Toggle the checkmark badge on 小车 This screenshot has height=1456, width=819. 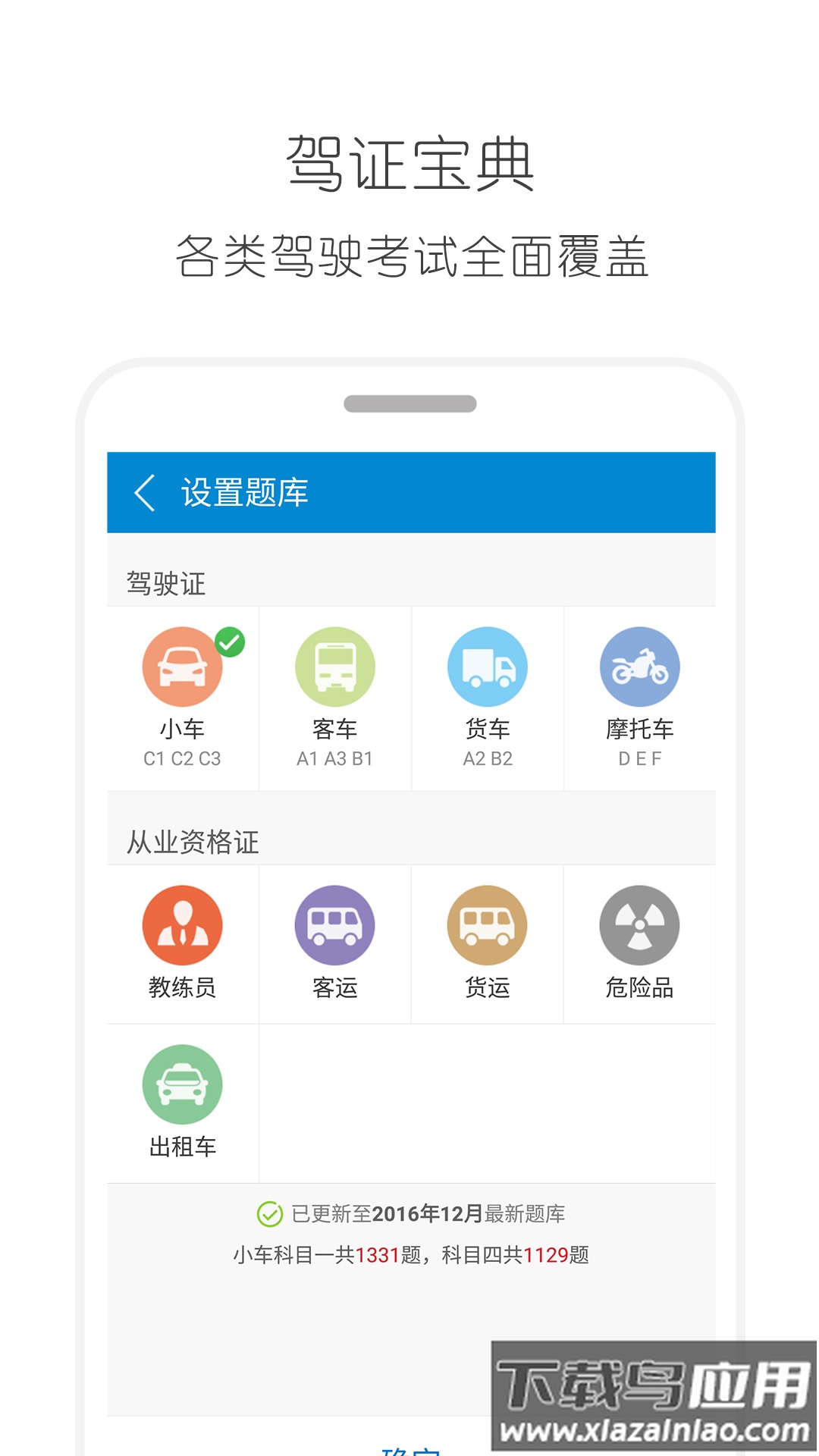click(x=227, y=641)
